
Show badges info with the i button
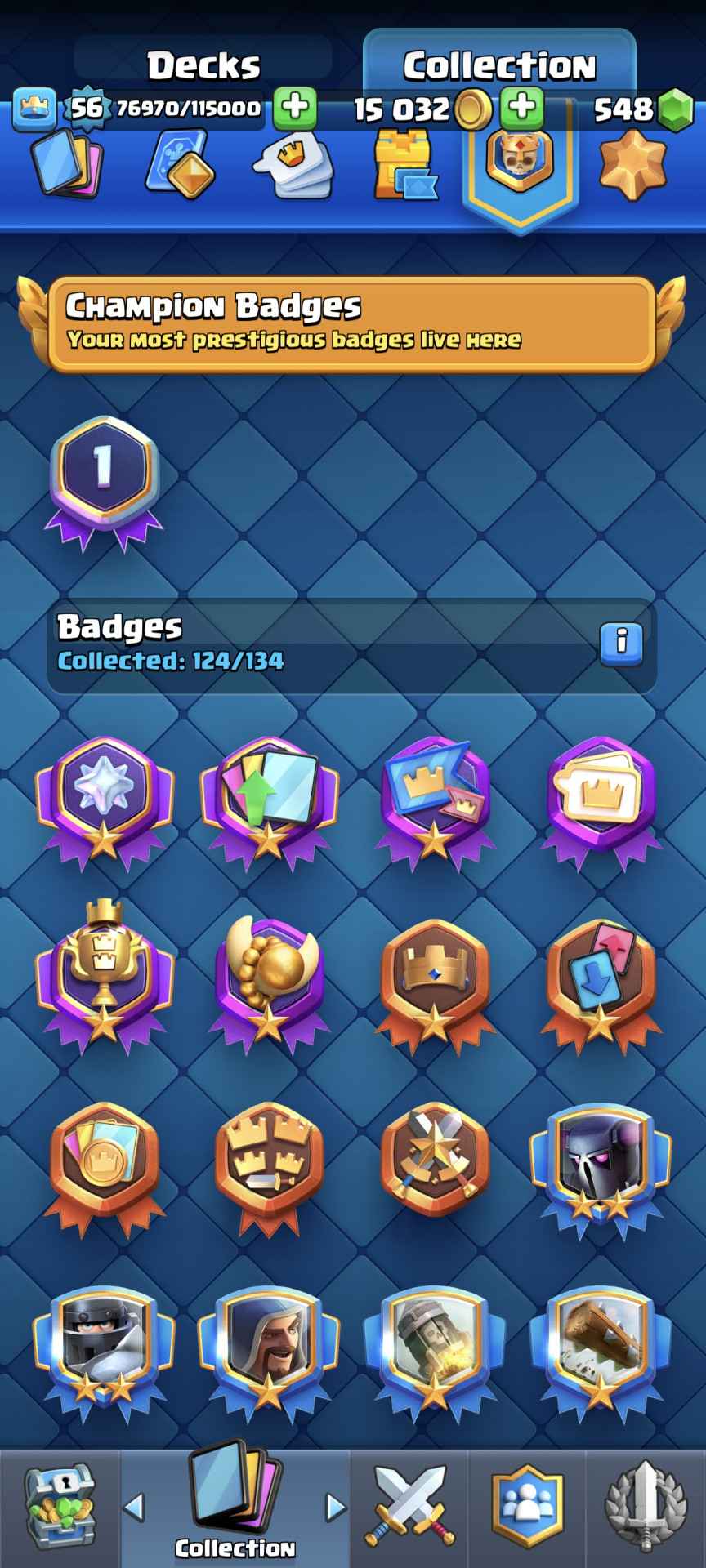[621, 644]
